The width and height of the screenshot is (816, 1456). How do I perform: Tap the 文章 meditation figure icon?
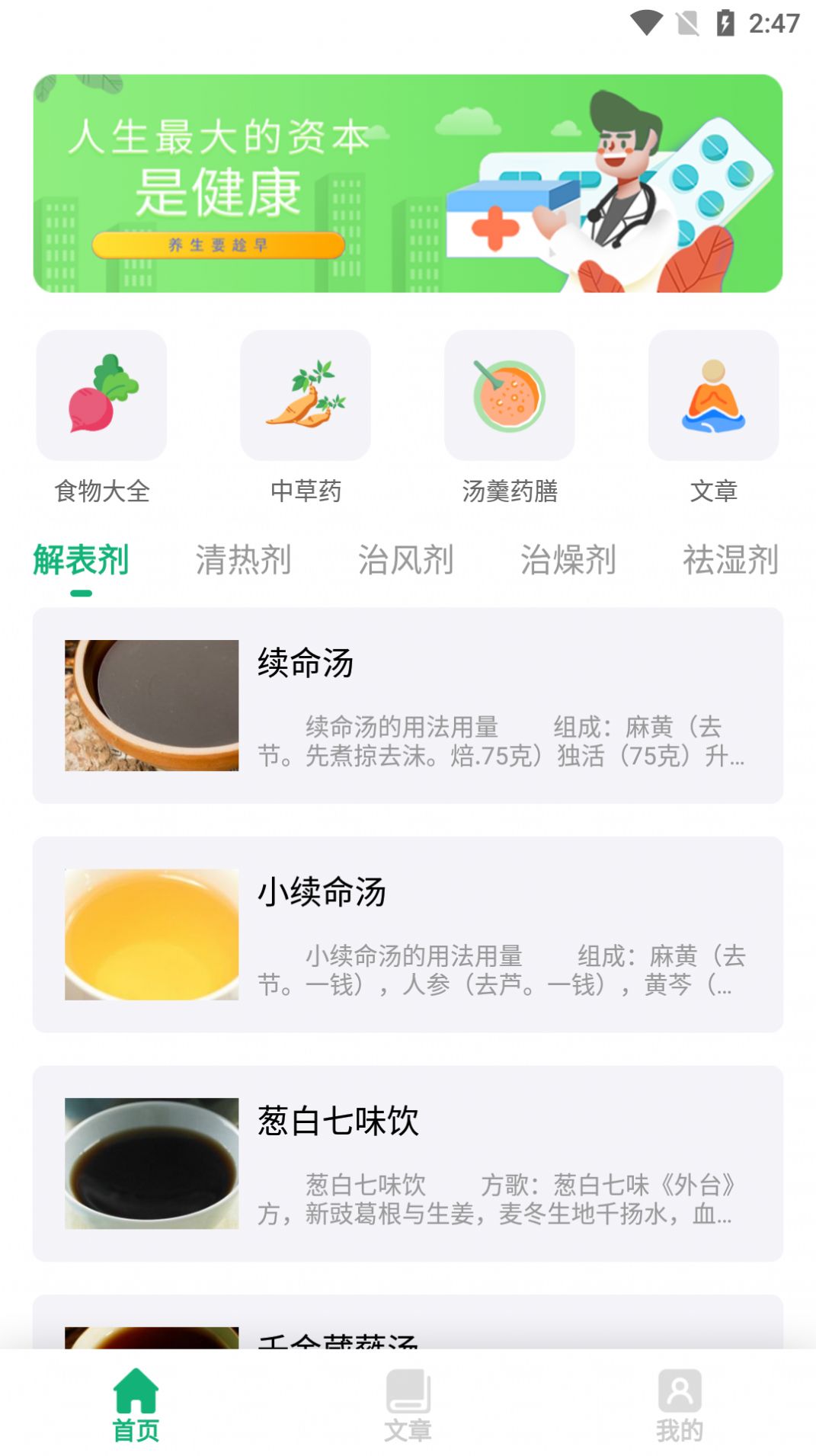click(712, 395)
